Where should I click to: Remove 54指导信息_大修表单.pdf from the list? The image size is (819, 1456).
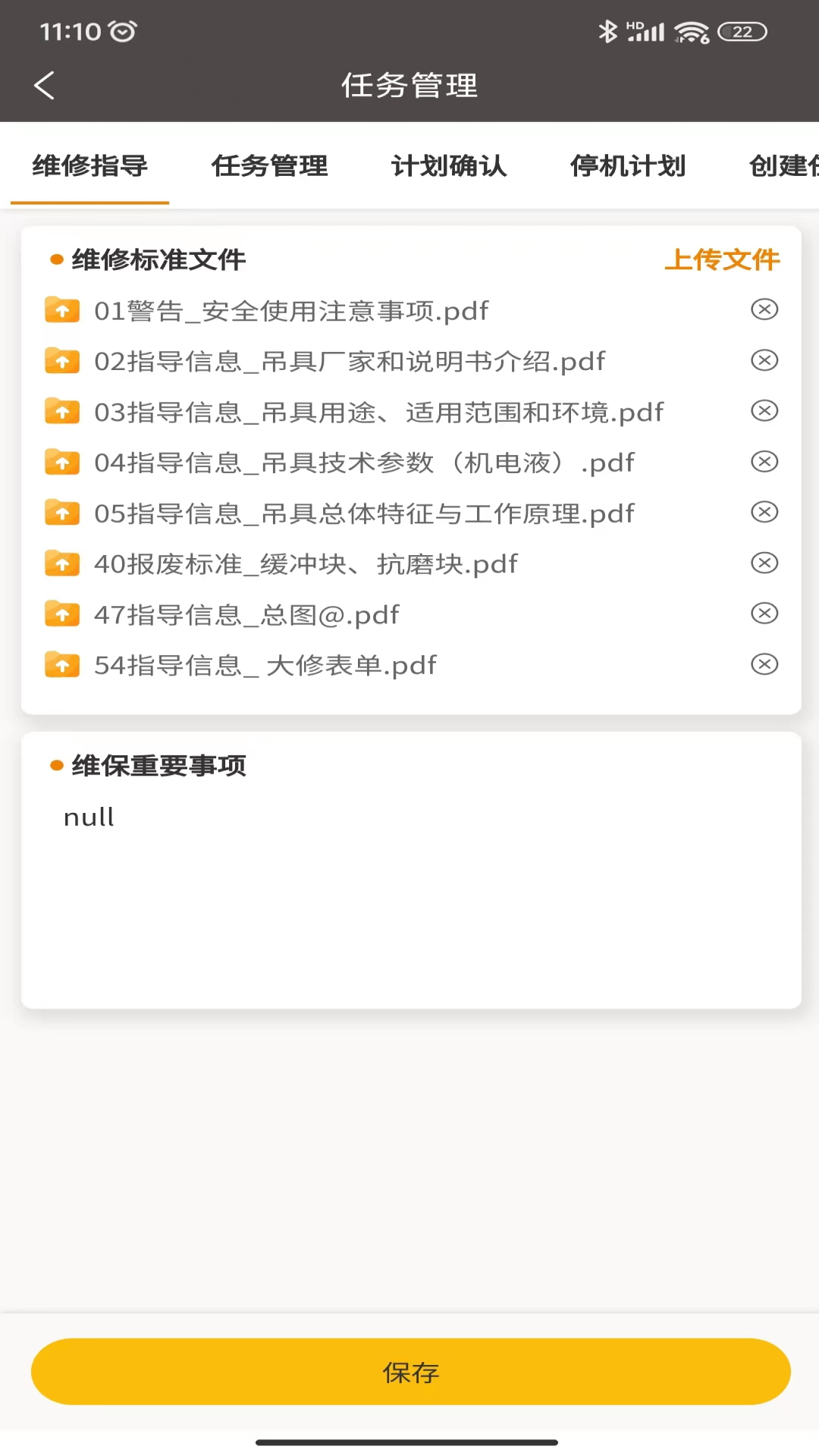[764, 664]
